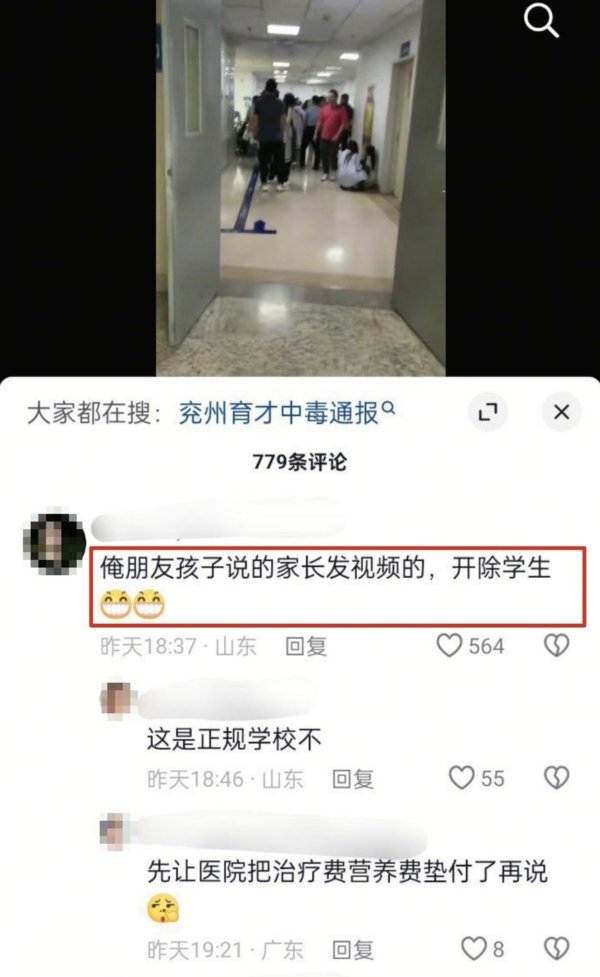The width and height of the screenshot is (600, 977).
Task: Open the first commenter's profile avatar
Action: point(54,543)
